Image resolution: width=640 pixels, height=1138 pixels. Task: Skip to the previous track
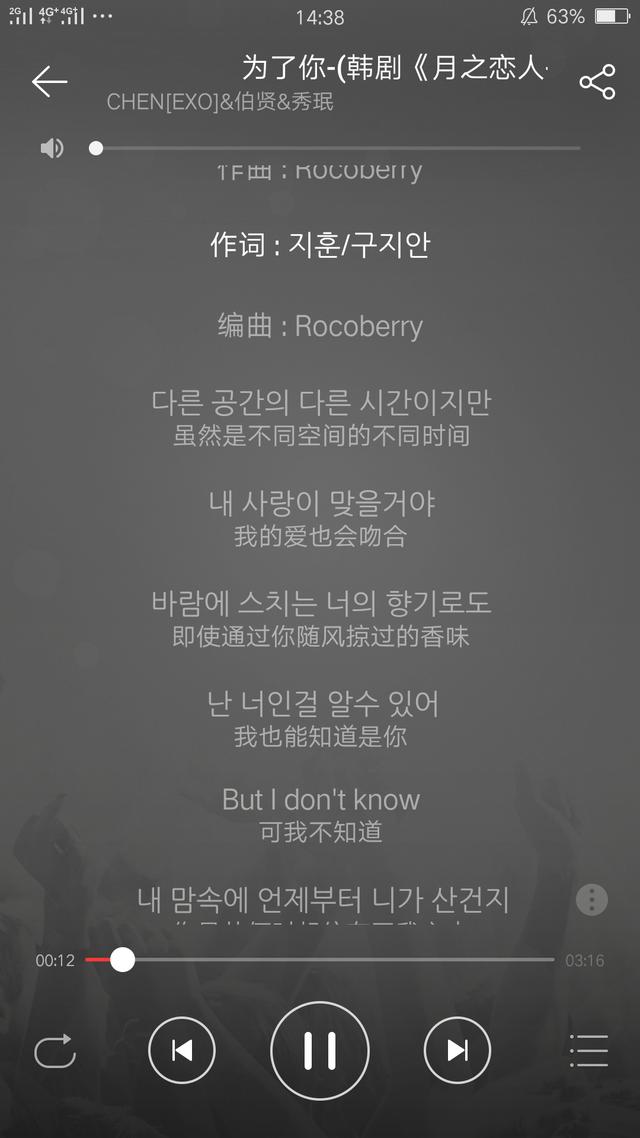(x=181, y=1050)
